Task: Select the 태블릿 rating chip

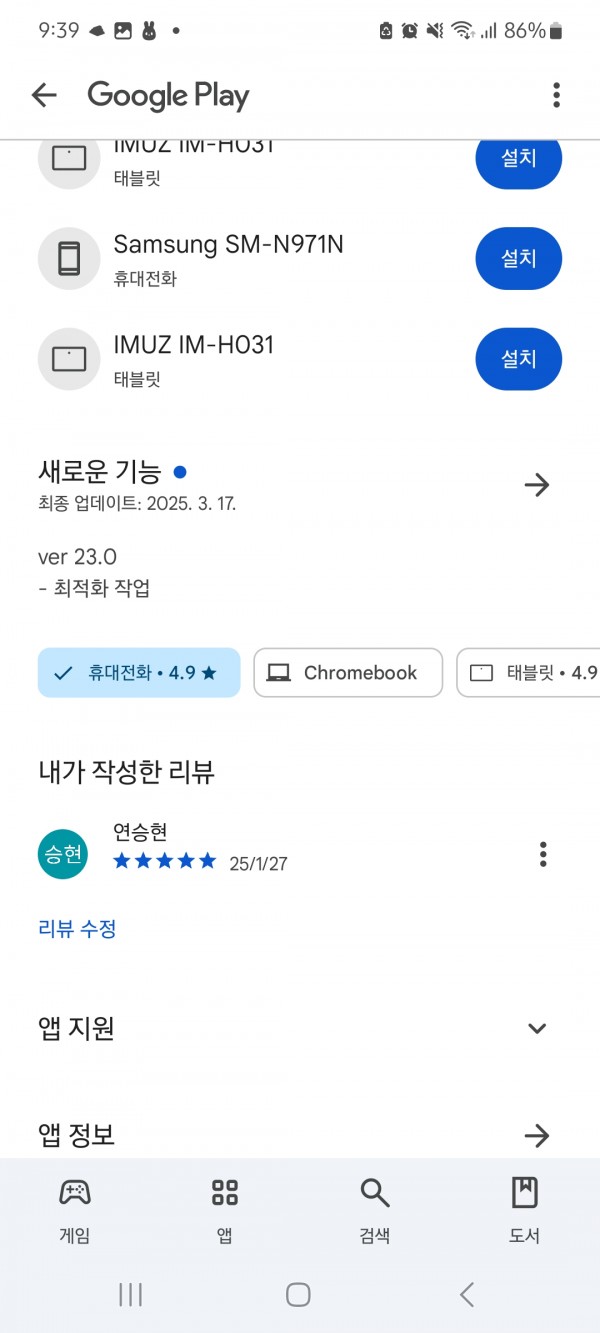Action: (528, 673)
